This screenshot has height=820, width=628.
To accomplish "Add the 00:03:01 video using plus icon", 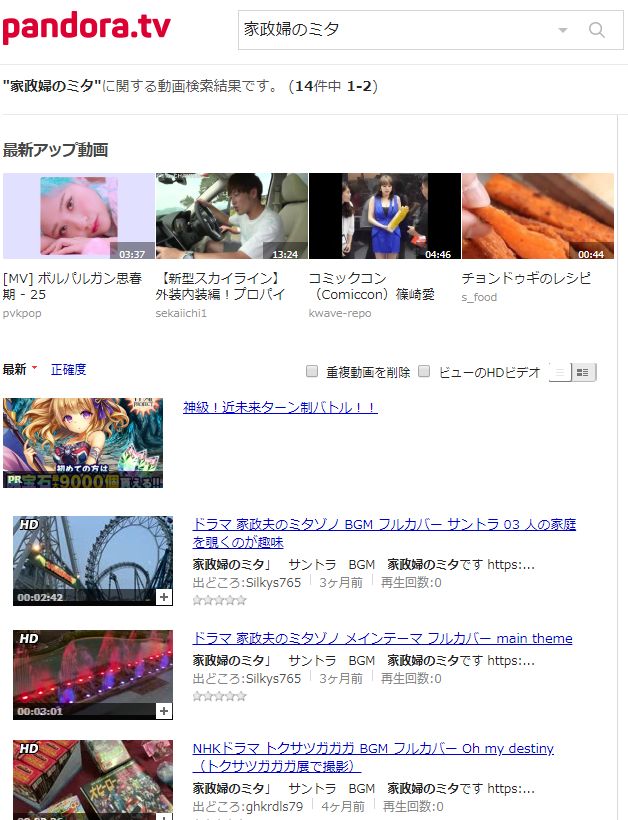I will 164,711.
